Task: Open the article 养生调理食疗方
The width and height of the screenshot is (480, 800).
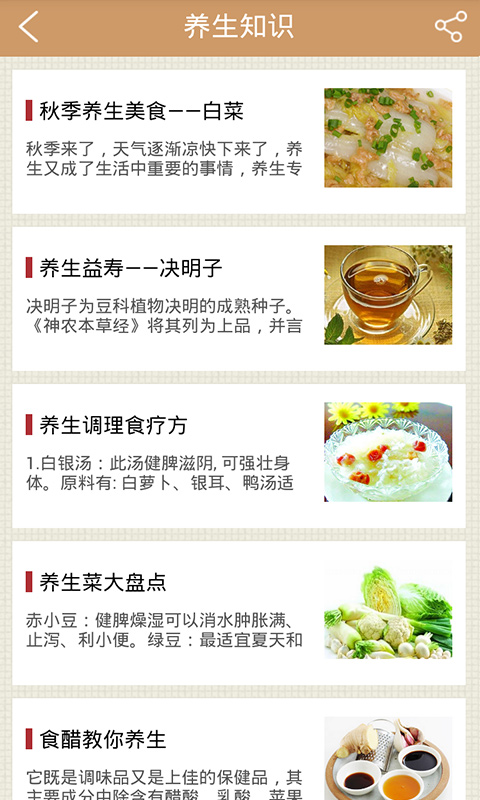Action: (239, 456)
